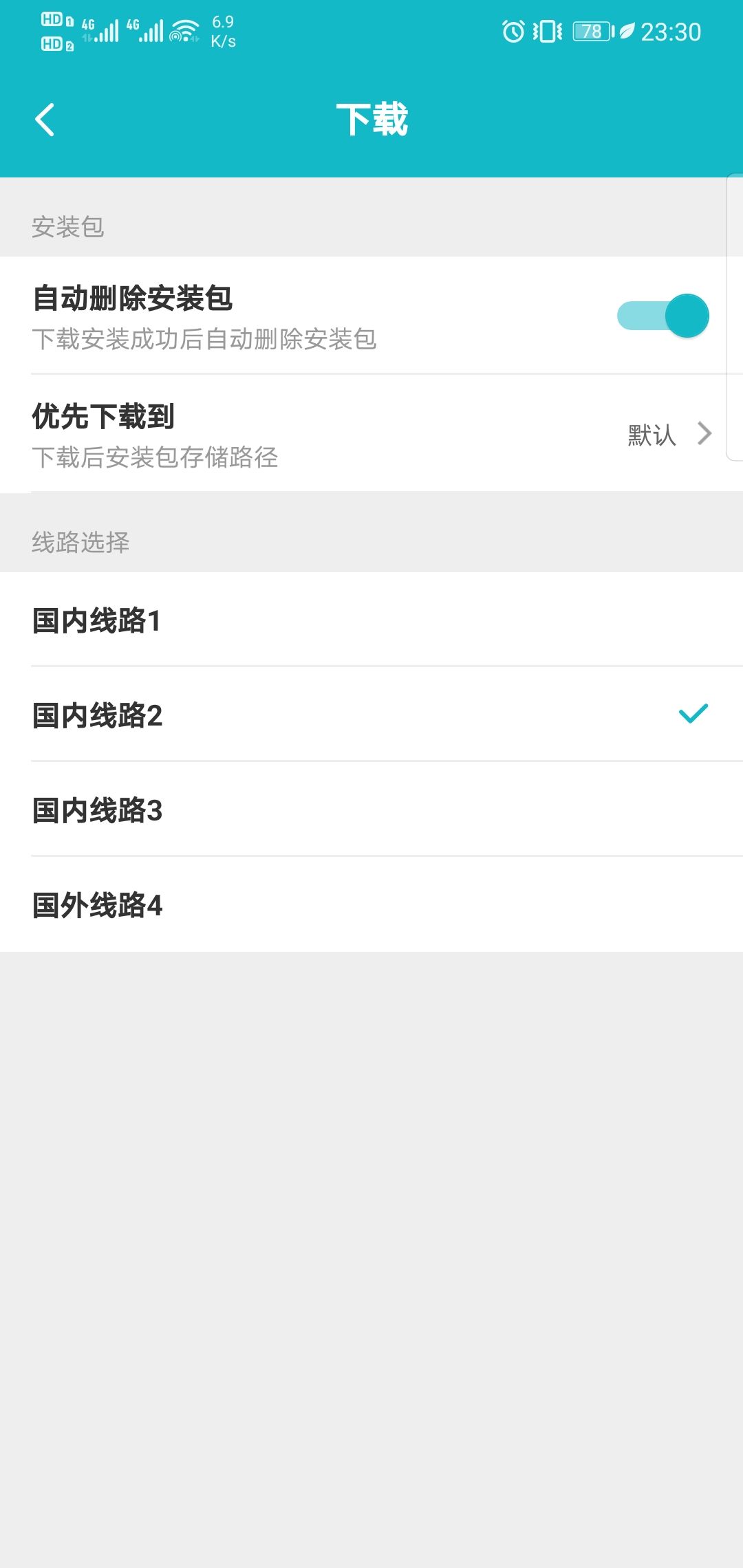Tap the Wi-Fi signal icon
The image size is (743, 1568).
(x=184, y=29)
